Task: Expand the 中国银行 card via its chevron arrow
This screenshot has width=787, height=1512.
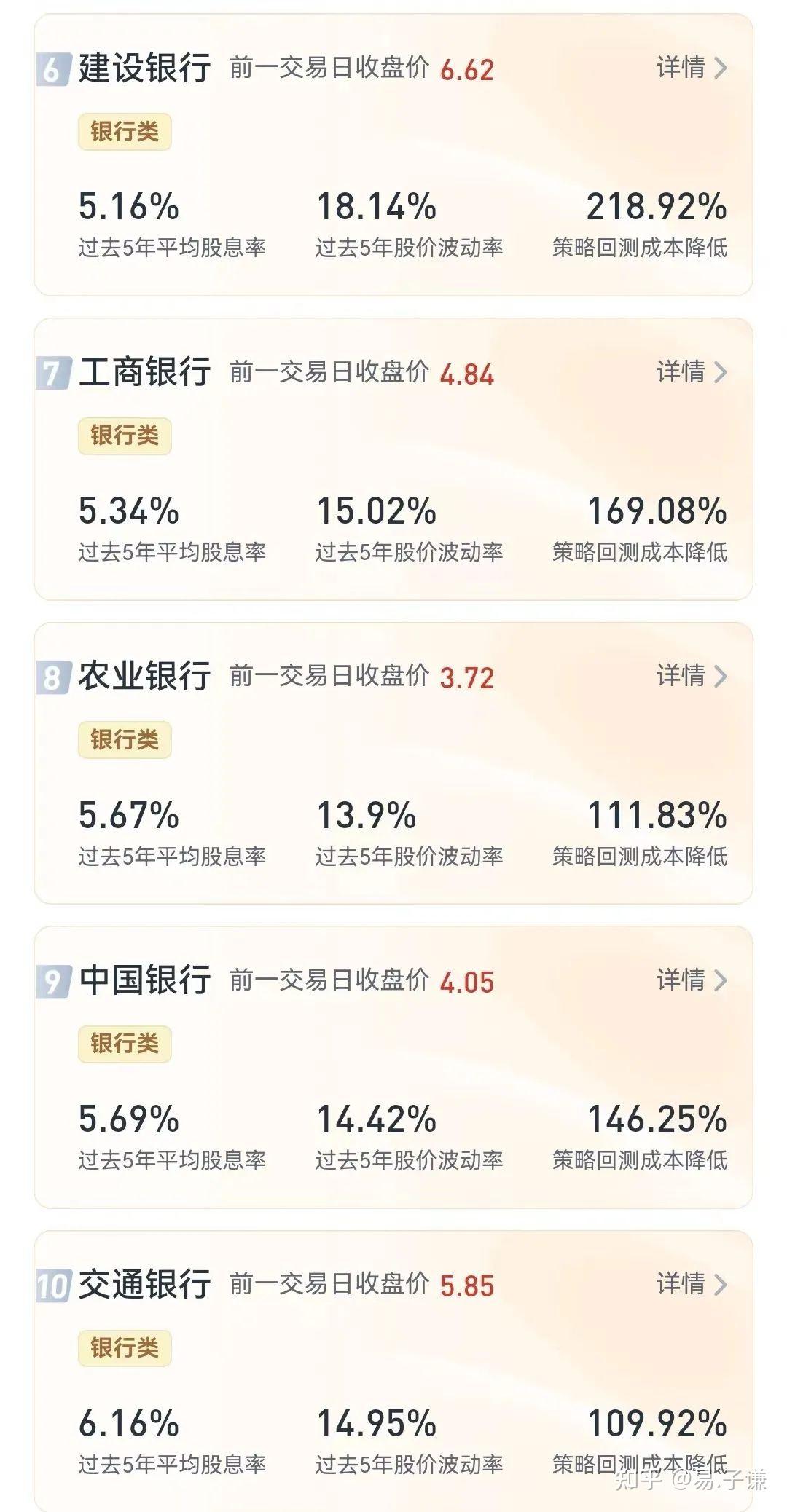Action: click(721, 980)
